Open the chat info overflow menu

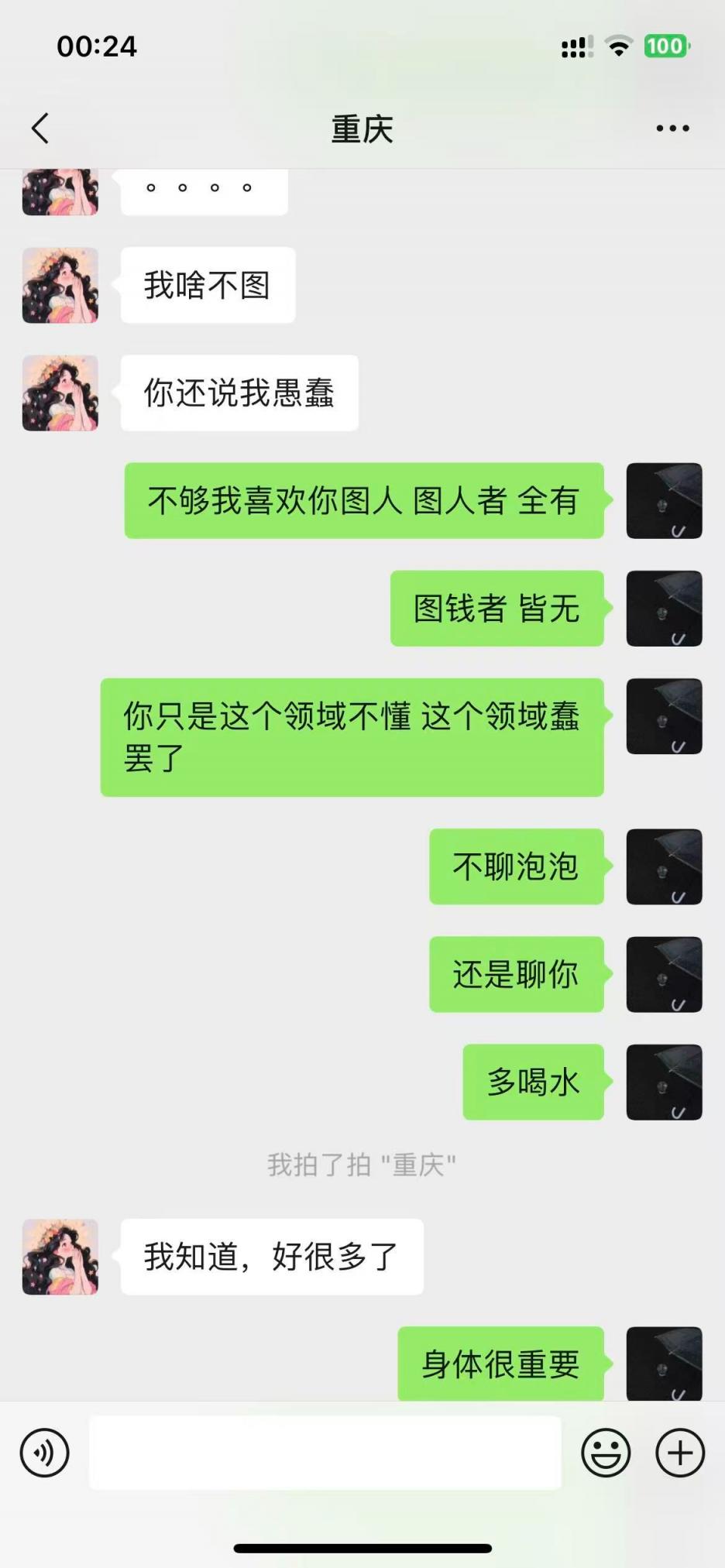(672, 129)
